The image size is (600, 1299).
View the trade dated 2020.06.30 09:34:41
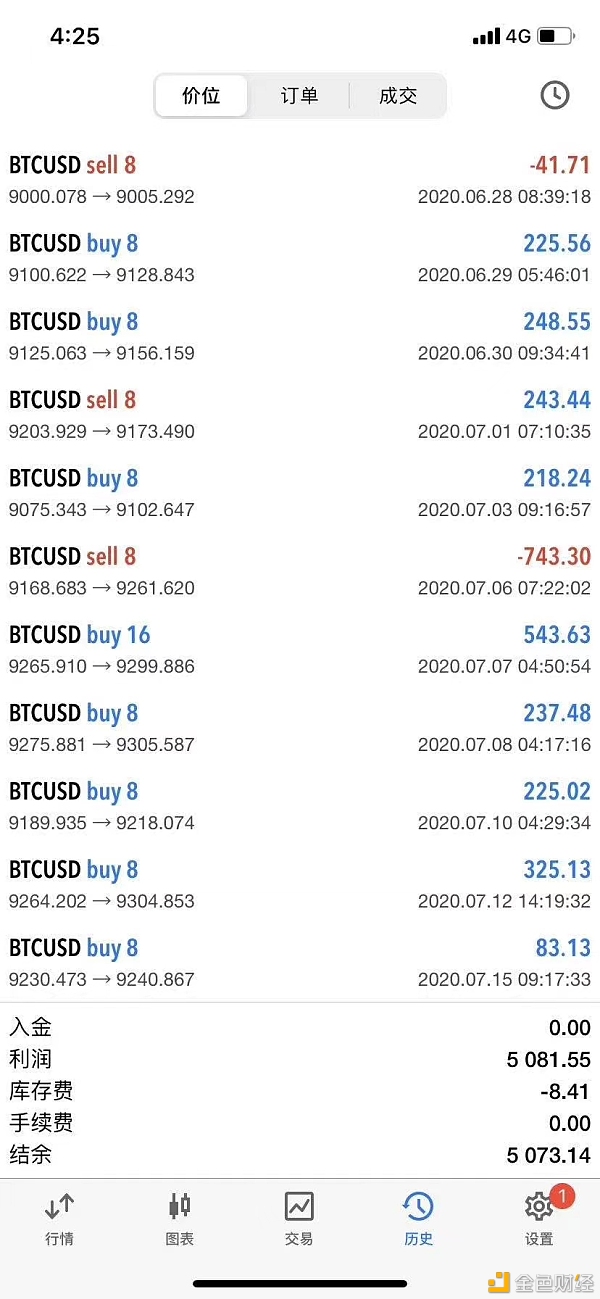(x=300, y=336)
